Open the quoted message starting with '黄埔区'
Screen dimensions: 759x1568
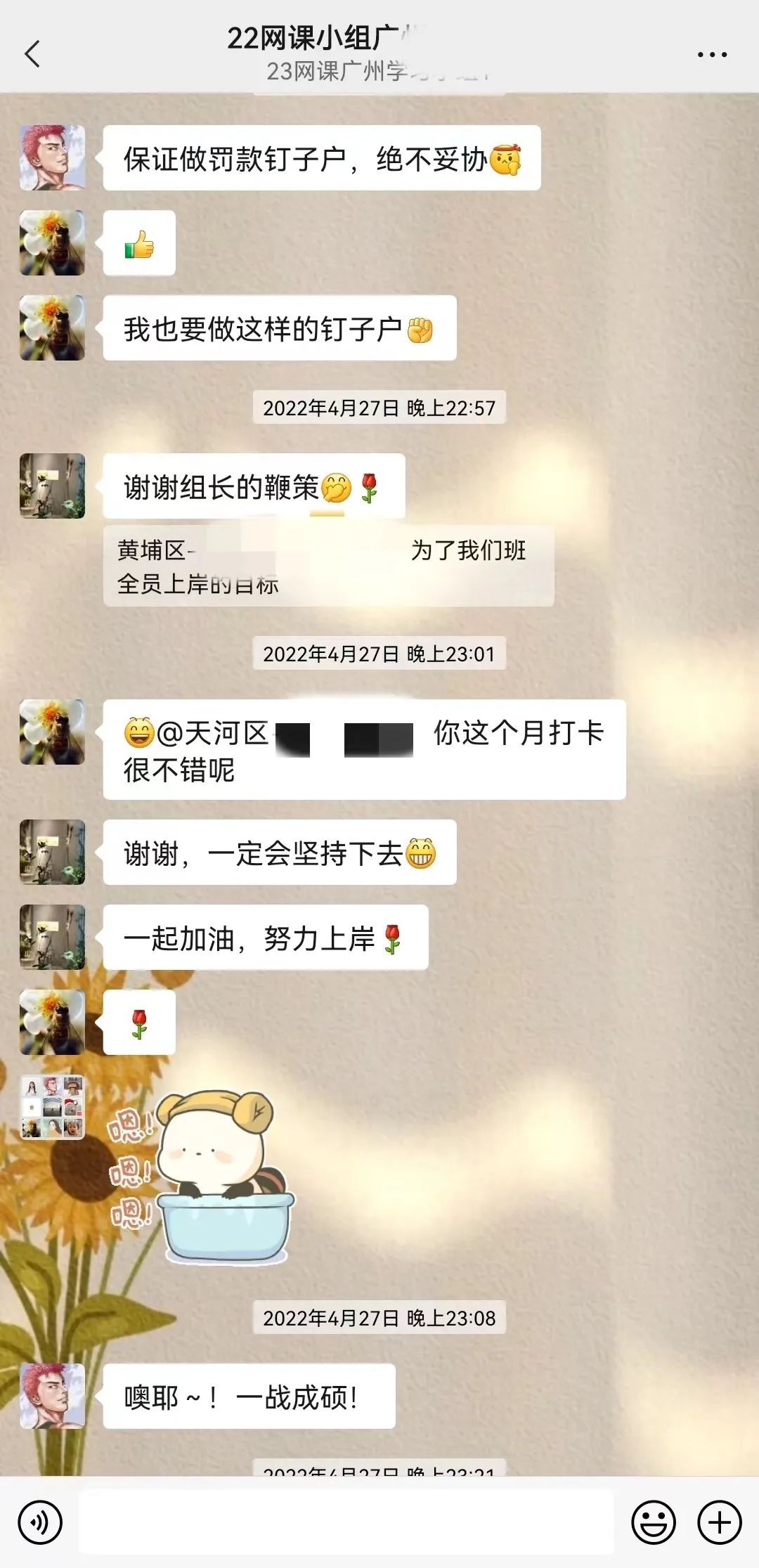click(x=328, y=566)
